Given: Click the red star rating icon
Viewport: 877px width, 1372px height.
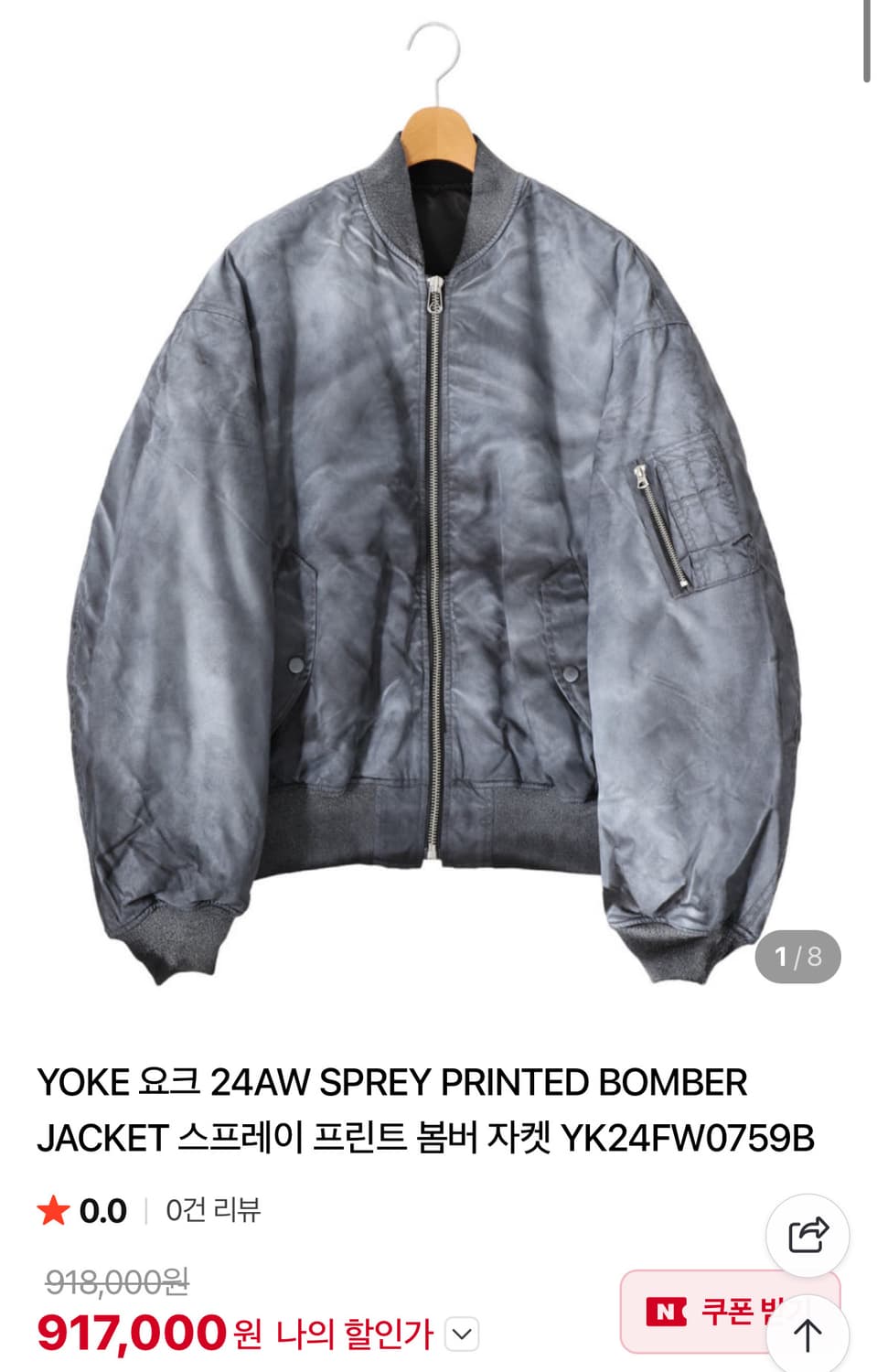Looking at the screenshot, I should [51, 1209].
